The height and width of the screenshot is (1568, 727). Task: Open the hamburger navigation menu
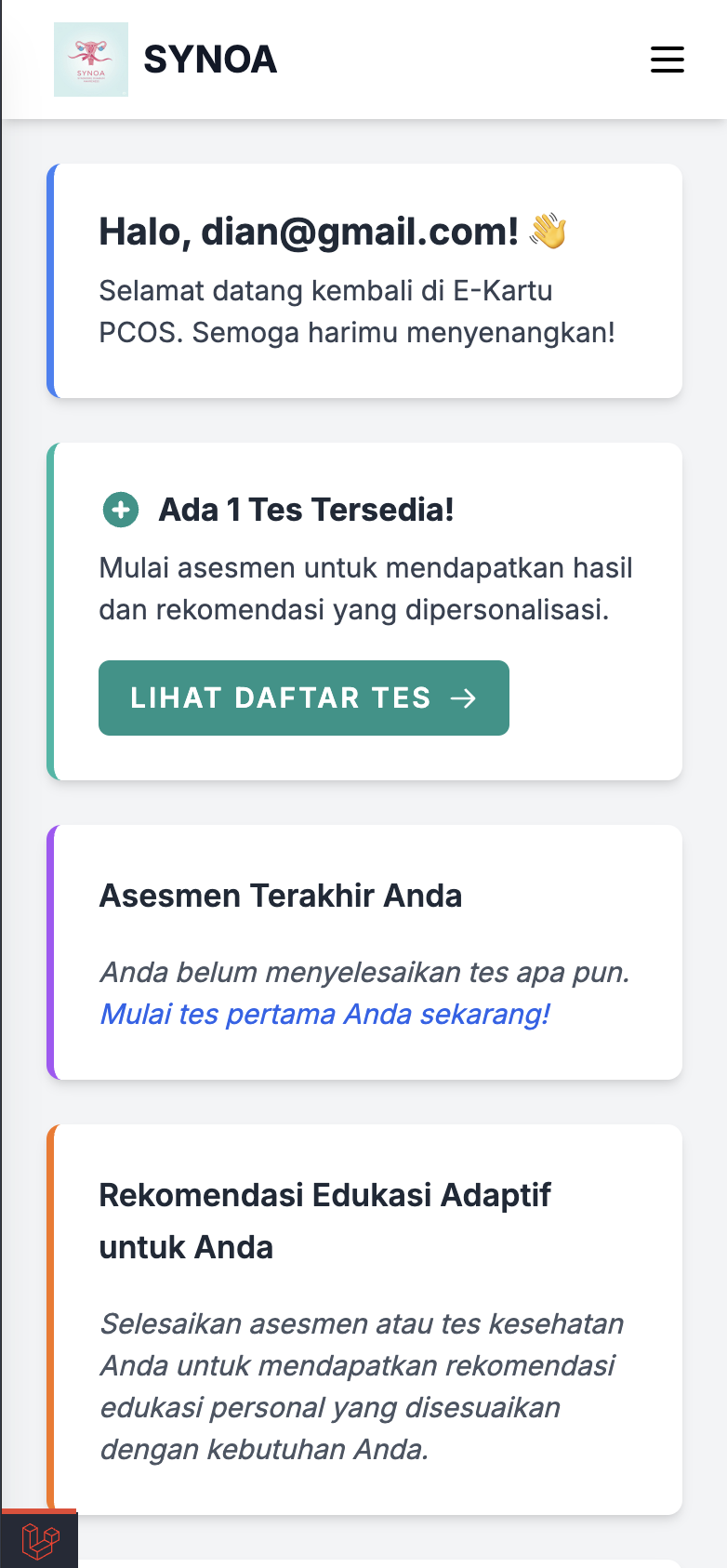click(x=667, y=60)
